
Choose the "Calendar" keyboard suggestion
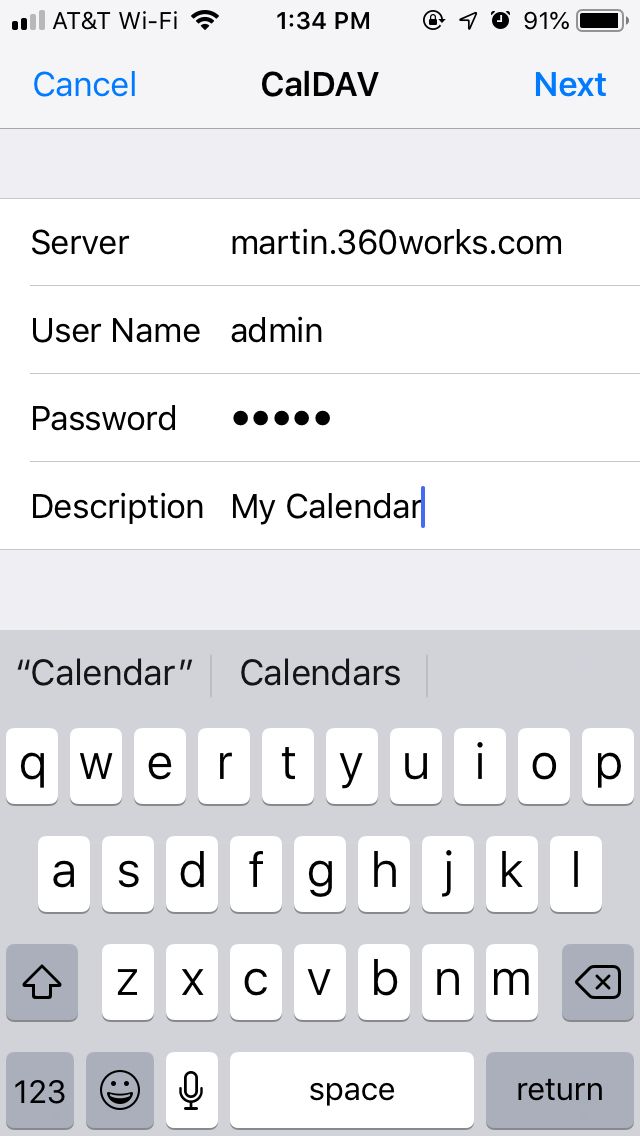point(105,673)
